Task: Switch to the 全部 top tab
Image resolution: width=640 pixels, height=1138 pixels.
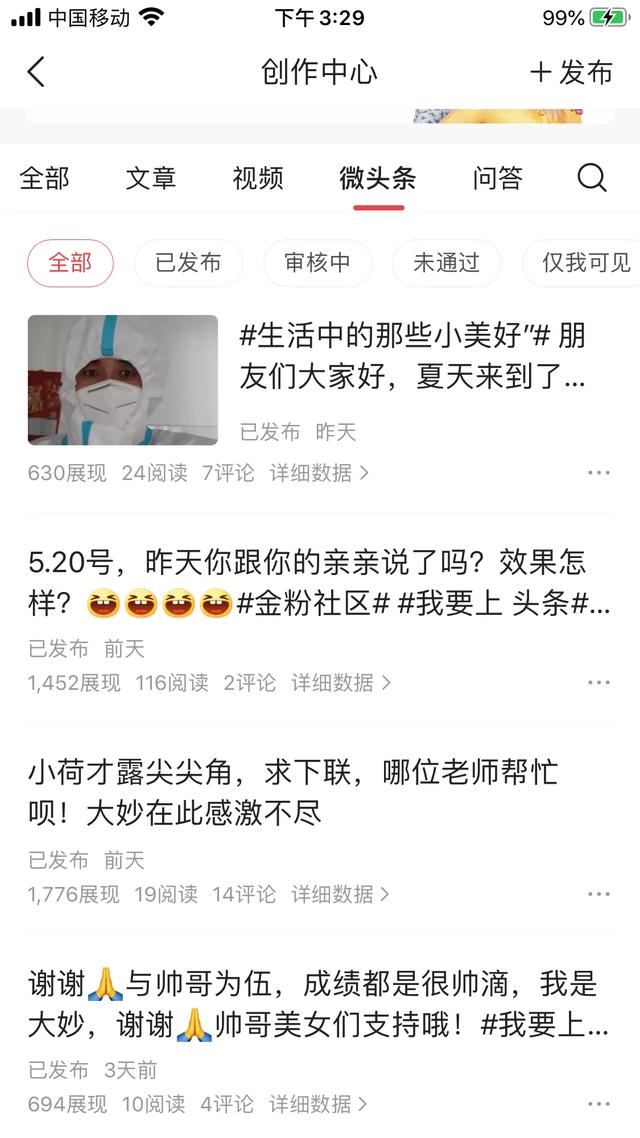Action: coord(44,178)
